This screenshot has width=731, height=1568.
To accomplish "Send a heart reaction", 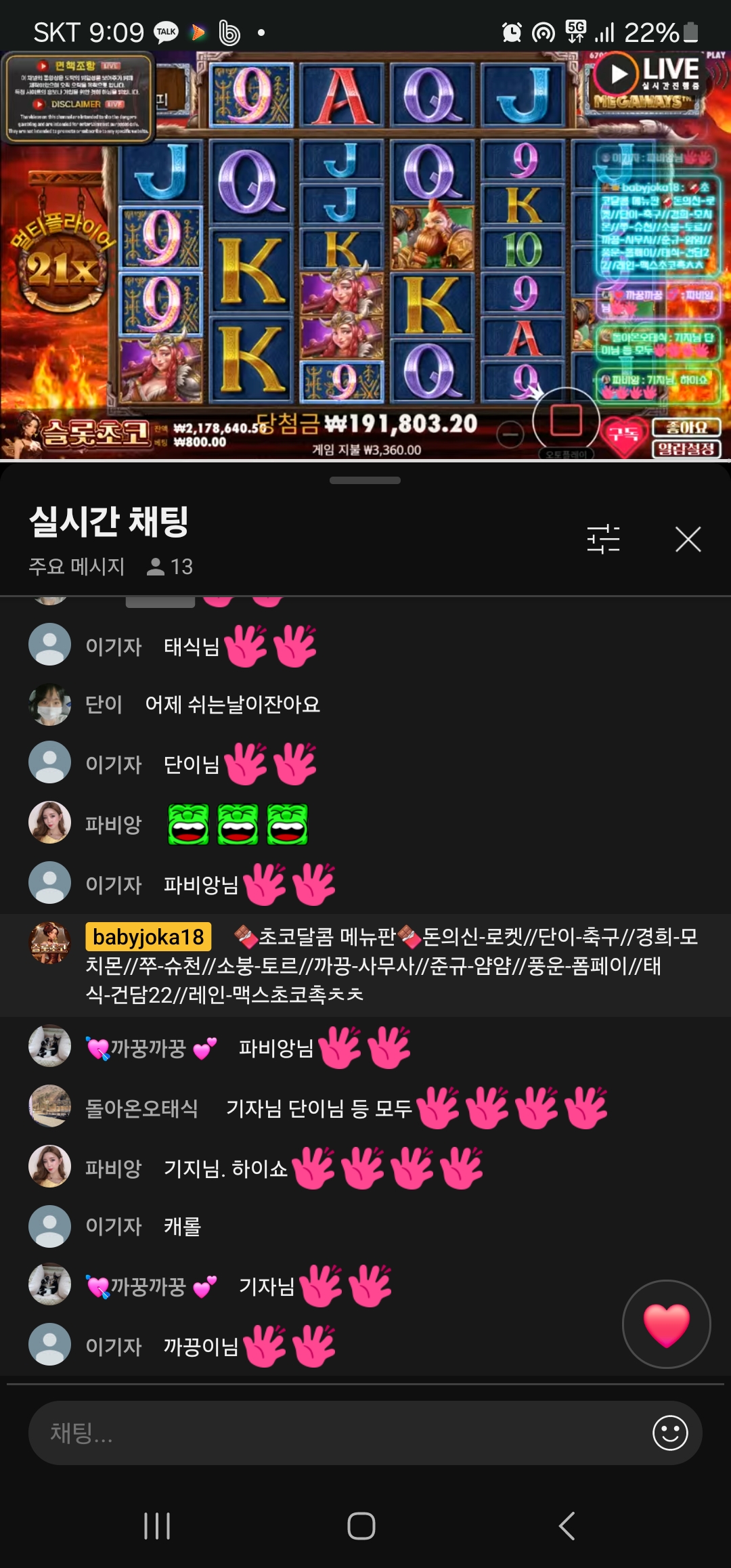I will (x=666, y=1324).
